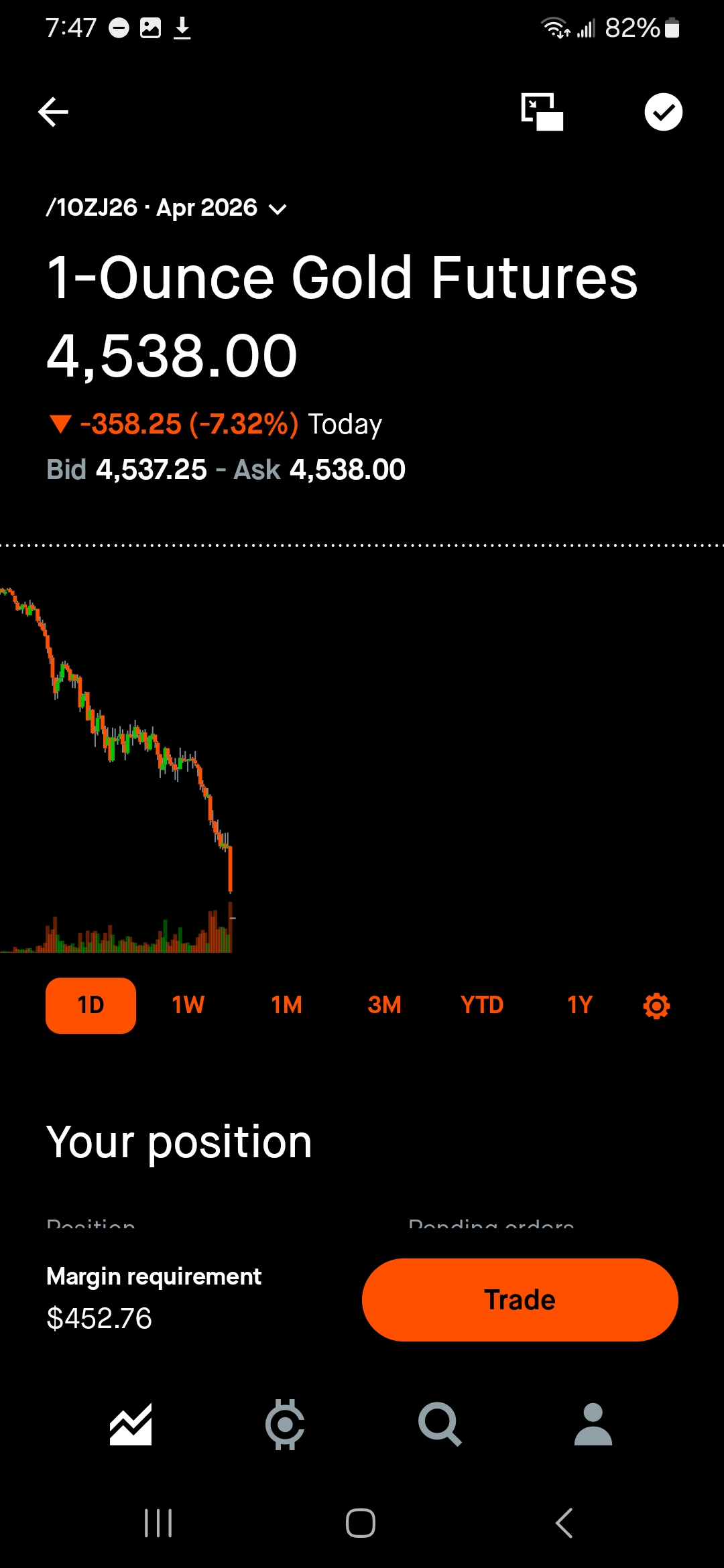Select the 1D chart range

tap(90, 1005)
